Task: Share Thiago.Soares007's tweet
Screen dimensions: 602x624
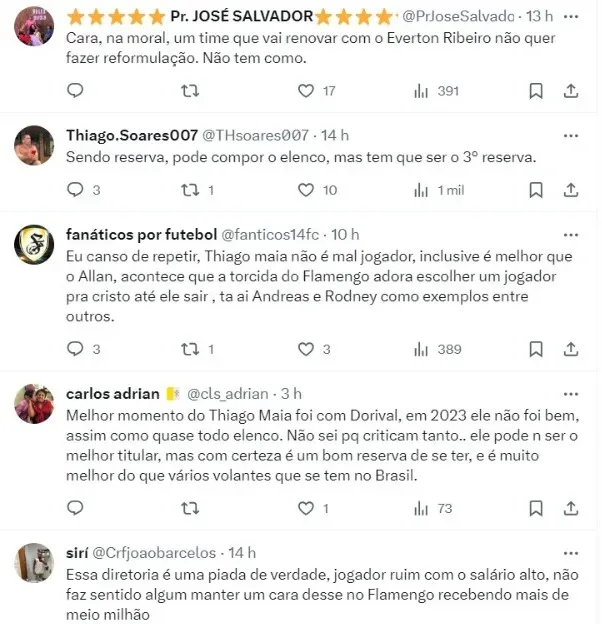Action: (x=571, y=190)
